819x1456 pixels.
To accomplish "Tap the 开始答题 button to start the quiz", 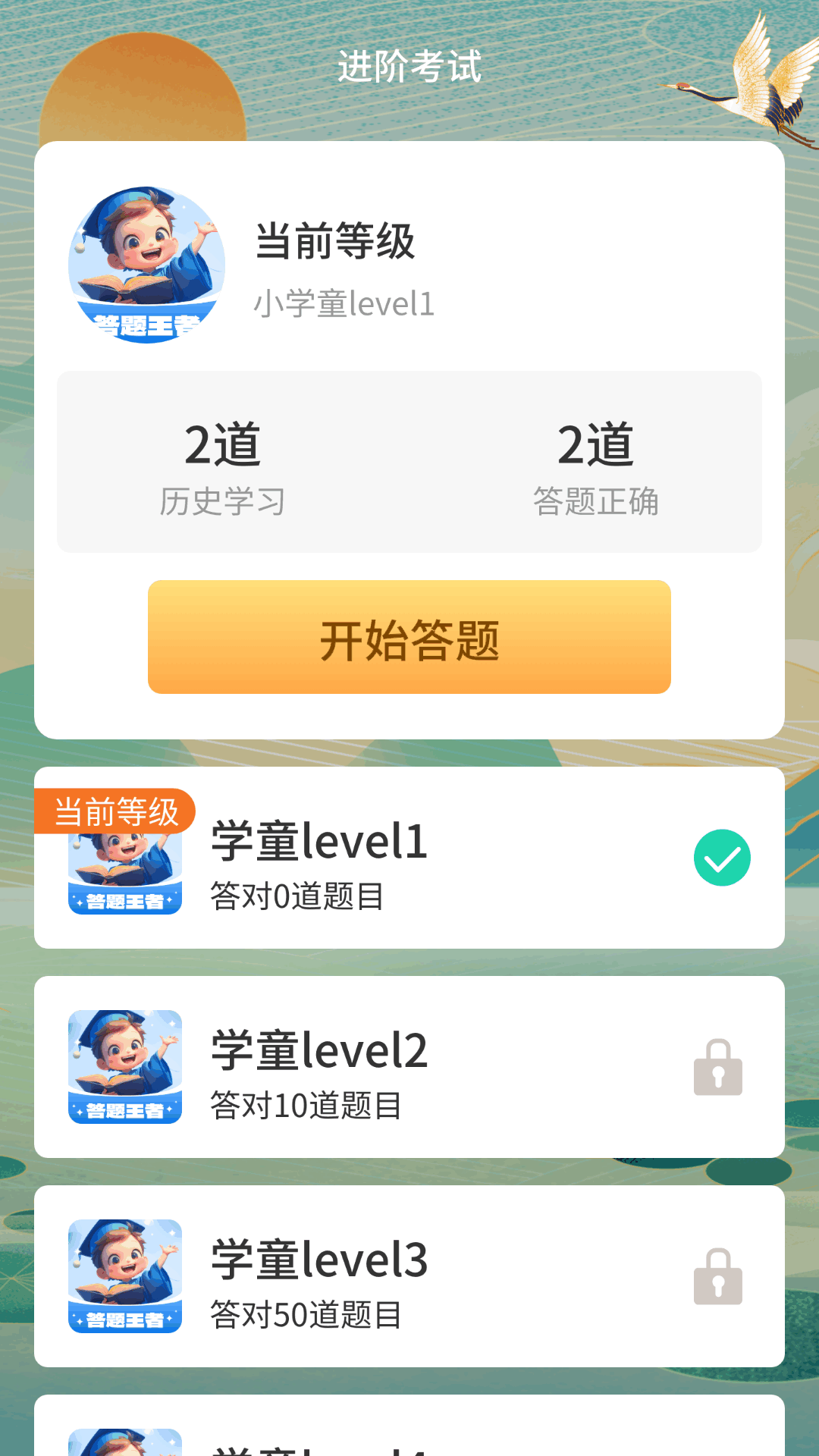I will [x=409, y=637].
